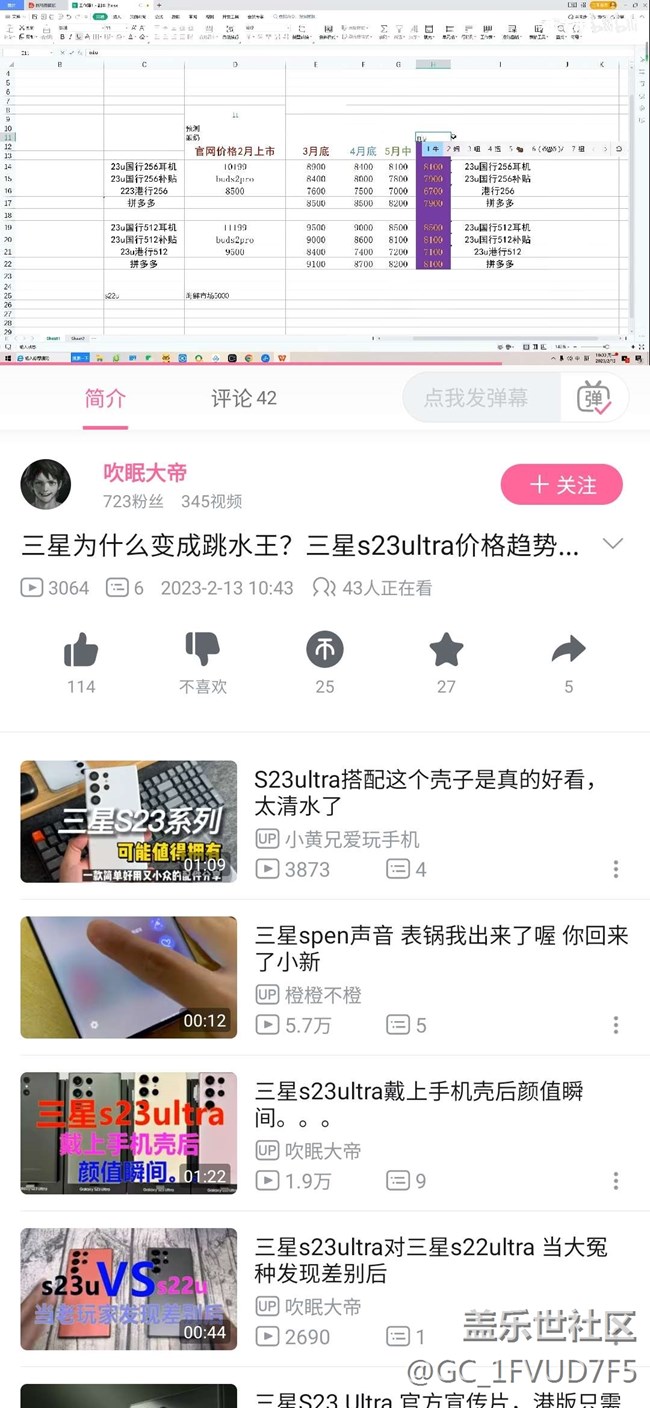Screen dimensions: 650x1408
Task: Follow 吹眠大帝 with the 关注 button
Action: click(561, 485)
